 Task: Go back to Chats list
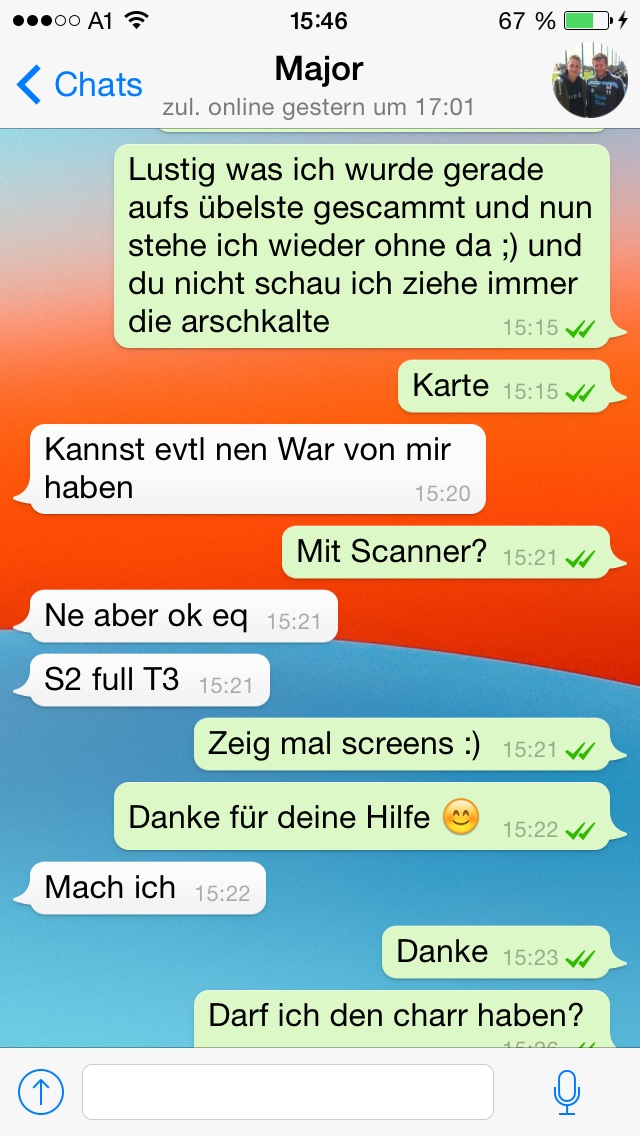tap(80, 85)
